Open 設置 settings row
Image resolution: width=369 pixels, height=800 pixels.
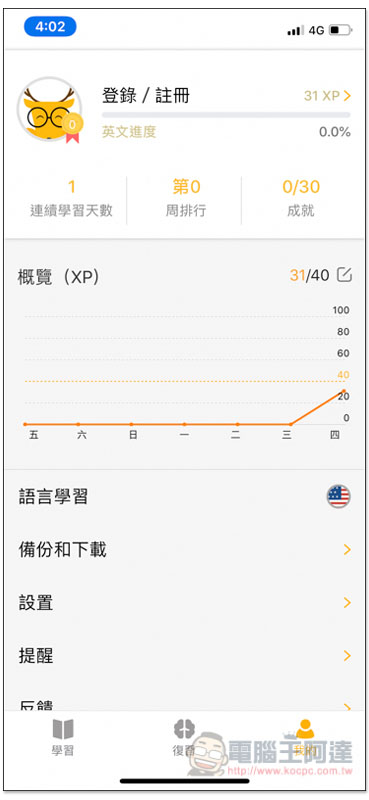coord(184,603)
